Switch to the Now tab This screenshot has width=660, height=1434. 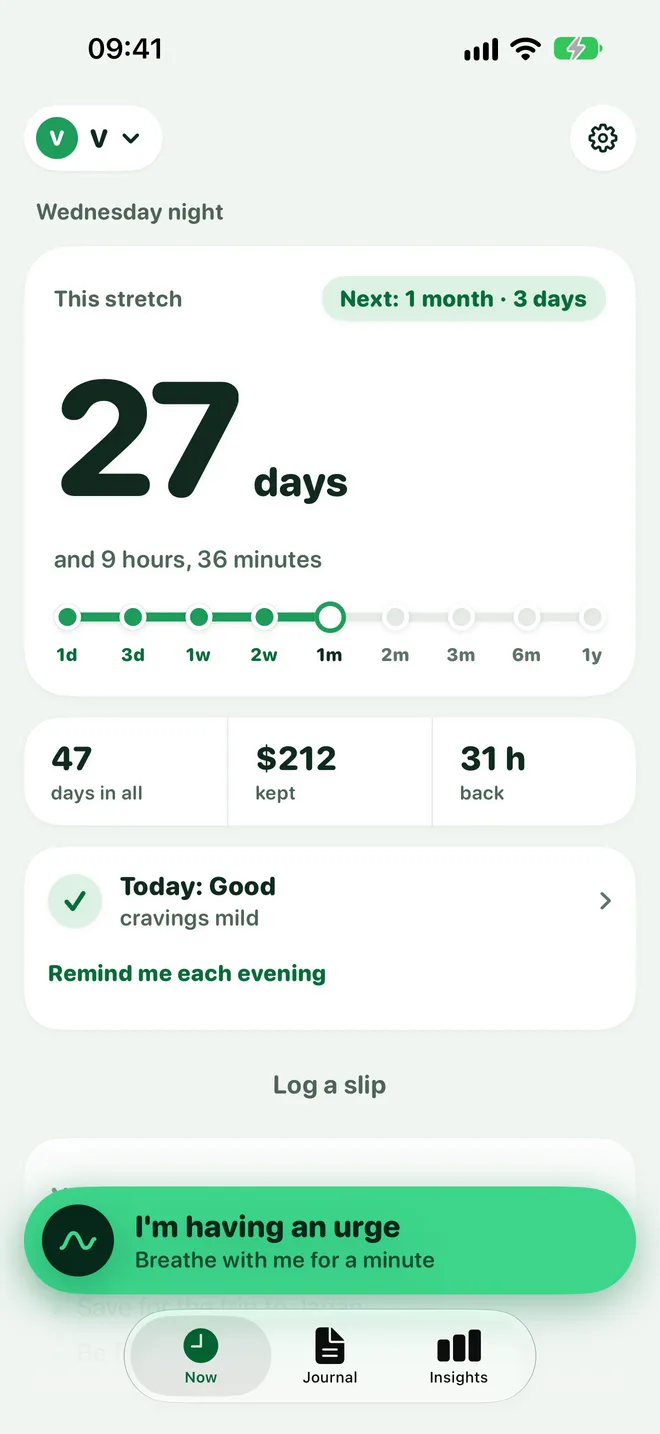click(x=201, y=1357)
